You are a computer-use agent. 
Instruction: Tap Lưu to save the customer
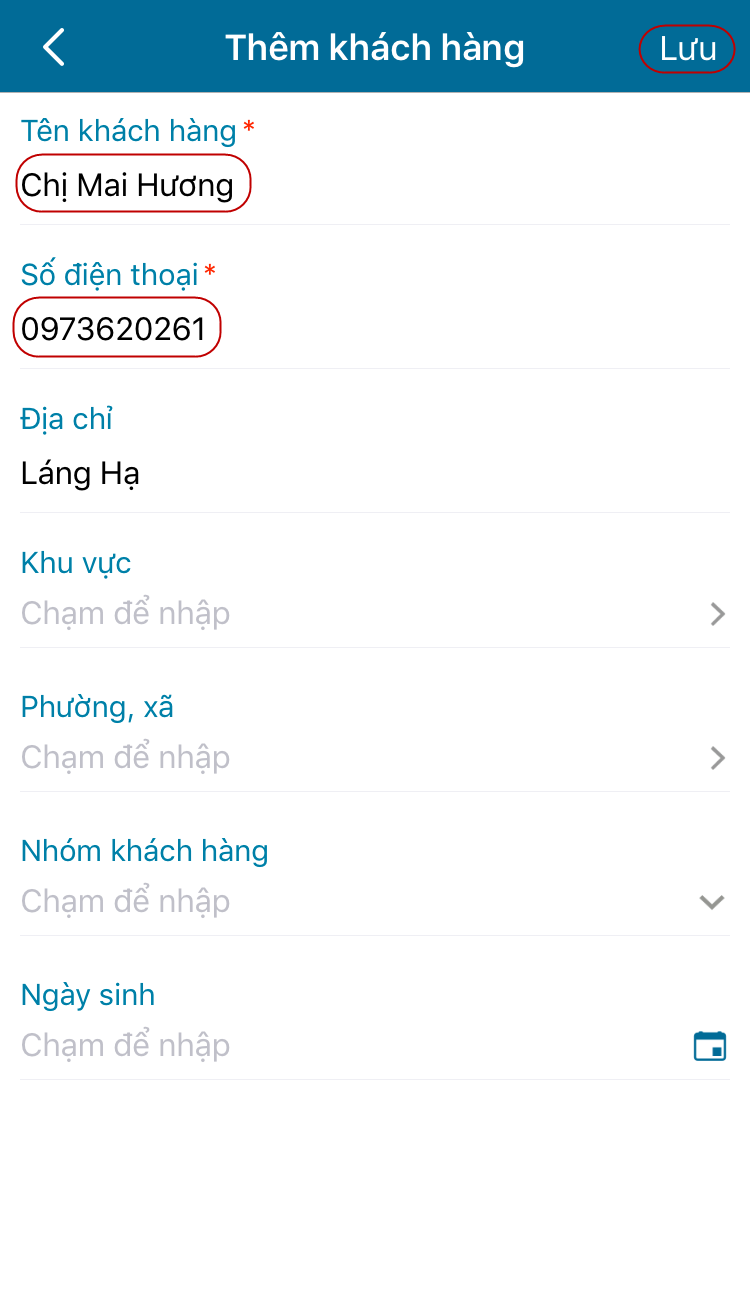tap(688, 48)
